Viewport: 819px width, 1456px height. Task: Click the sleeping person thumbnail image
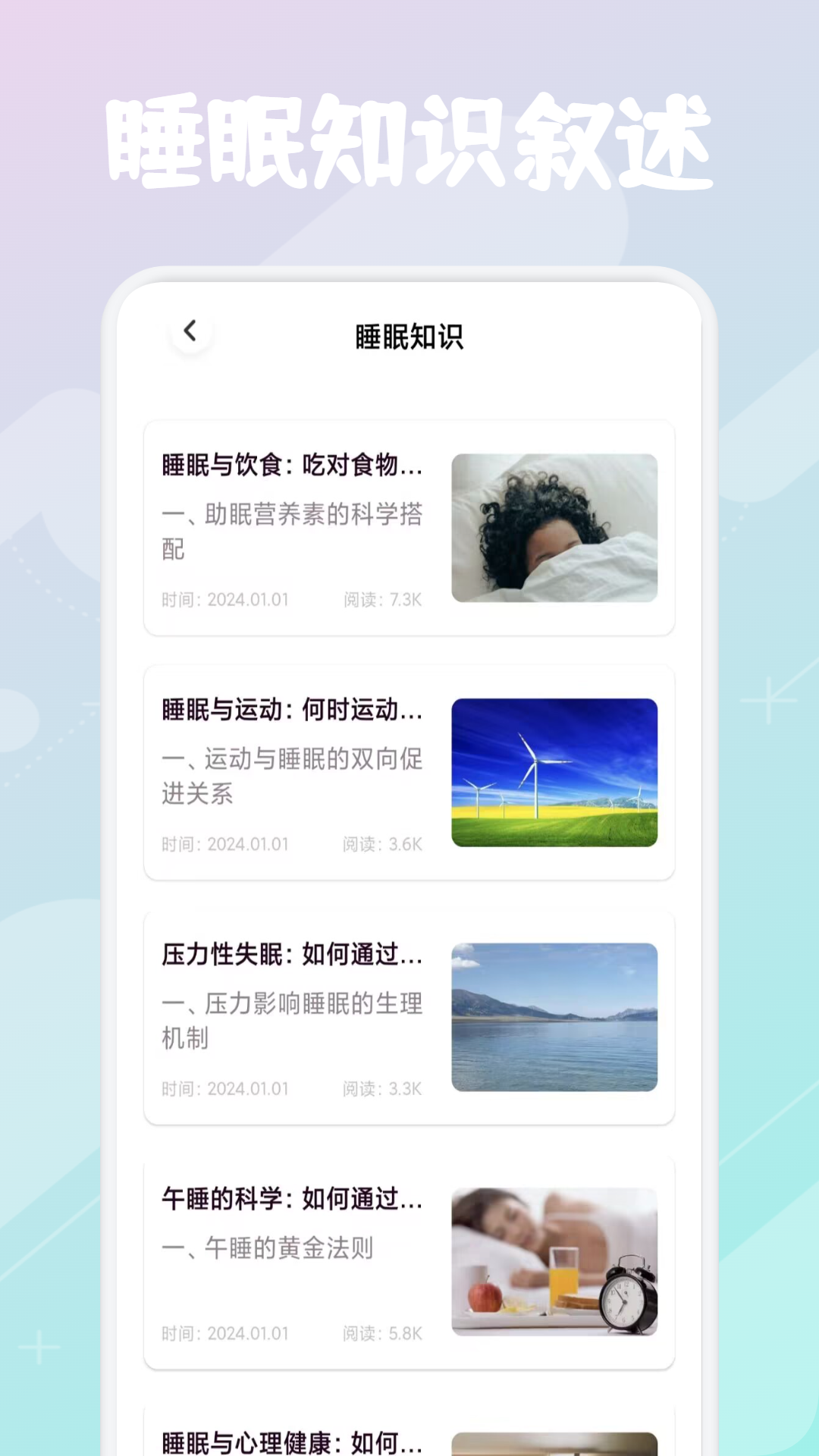coord(555,526)
